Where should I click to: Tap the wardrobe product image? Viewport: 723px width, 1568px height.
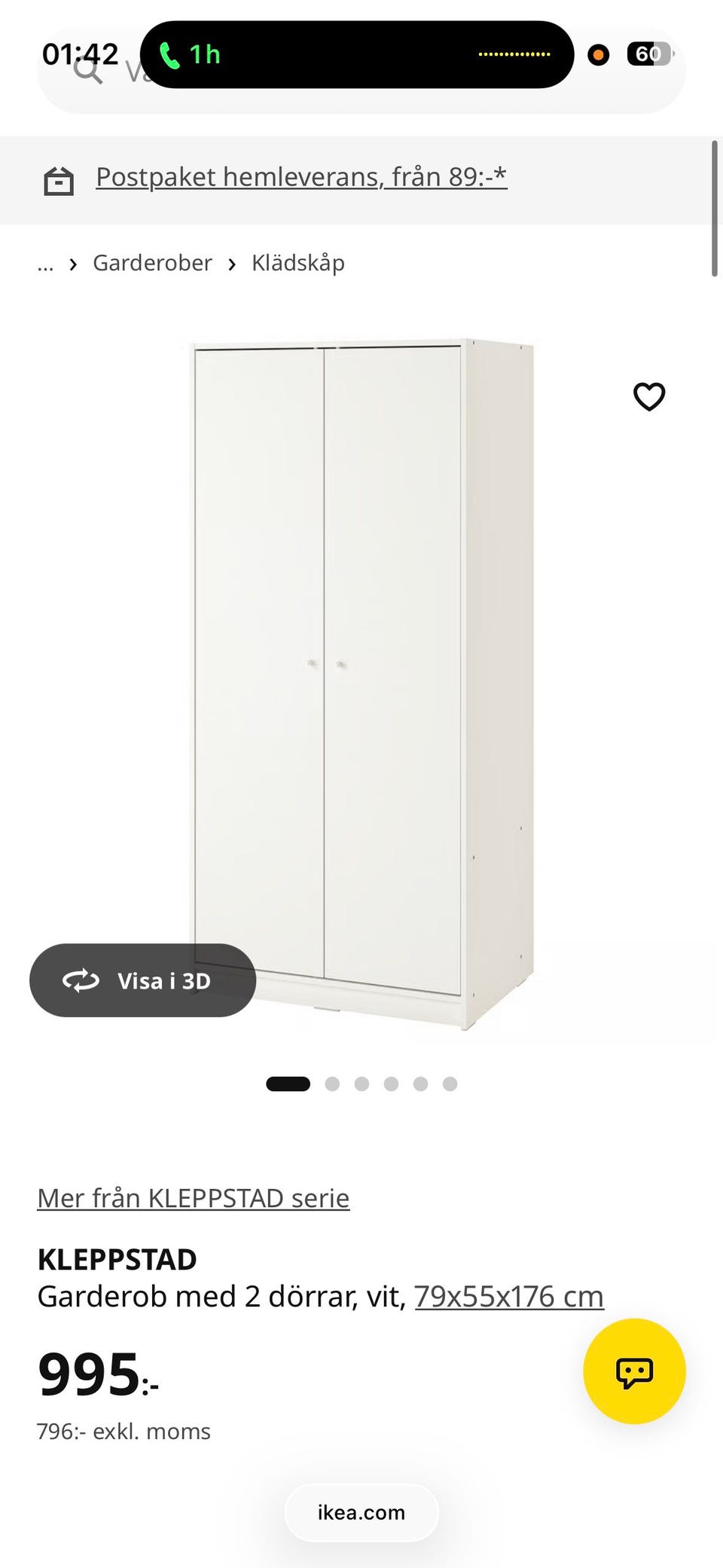[361, 684]
